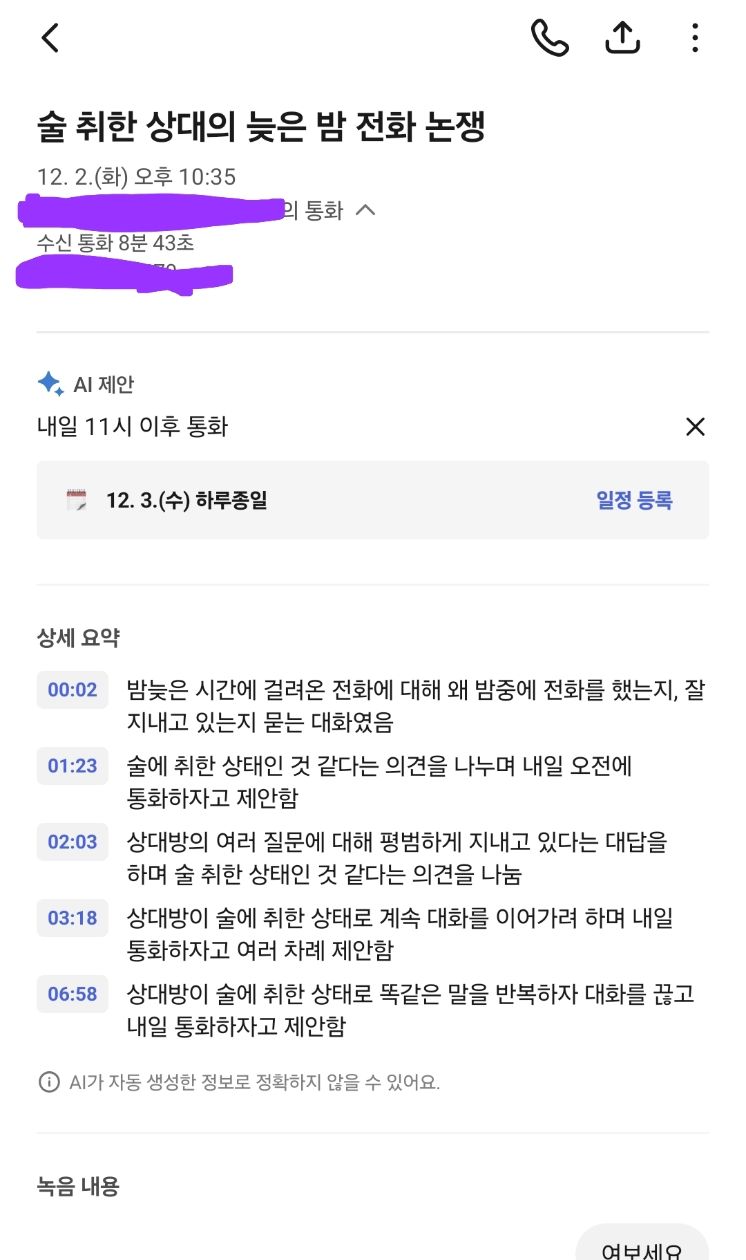Viewport: 746px width, 1260px height.
Task: Tap the 여보세요 transcript bubble
Action: pos(643,1250)
